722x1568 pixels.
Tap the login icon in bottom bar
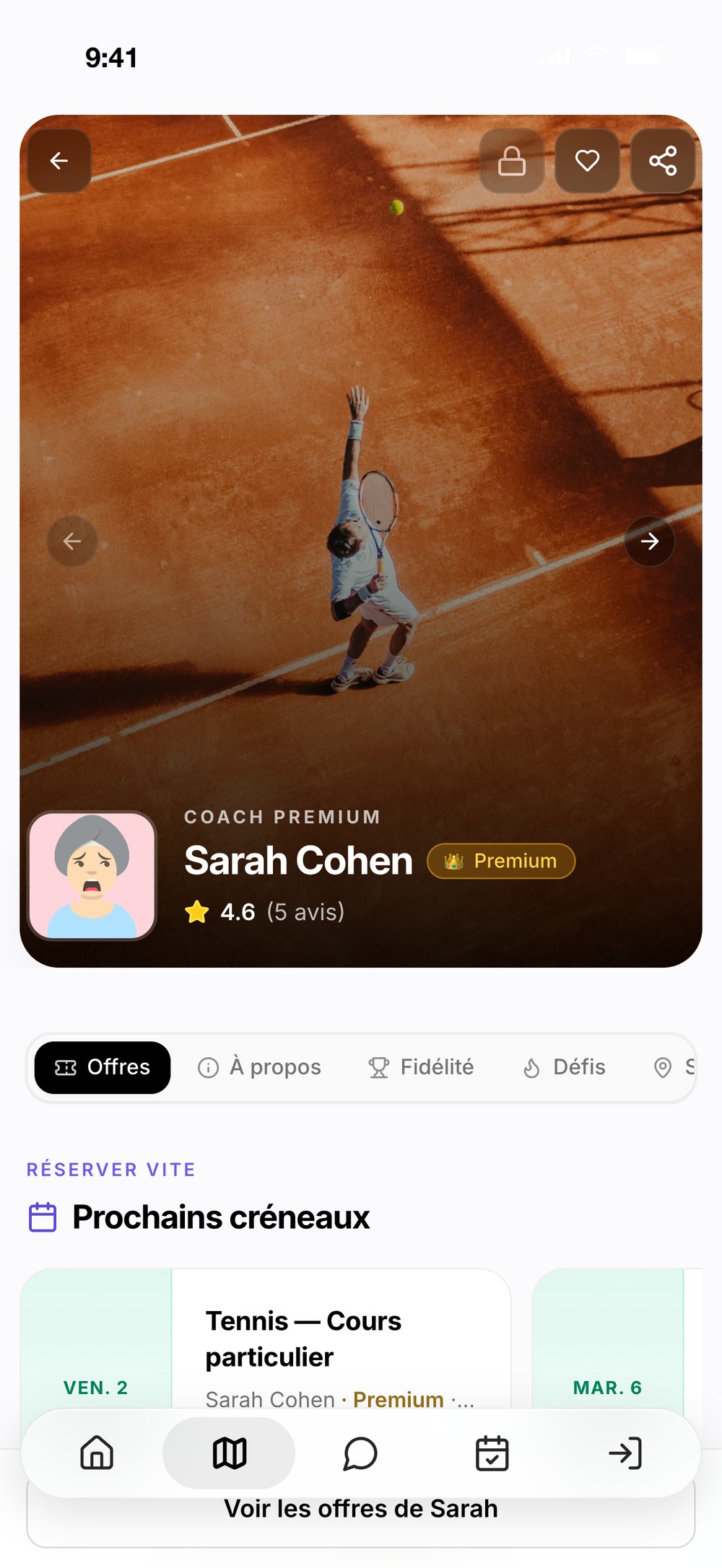coord(625,1453)
